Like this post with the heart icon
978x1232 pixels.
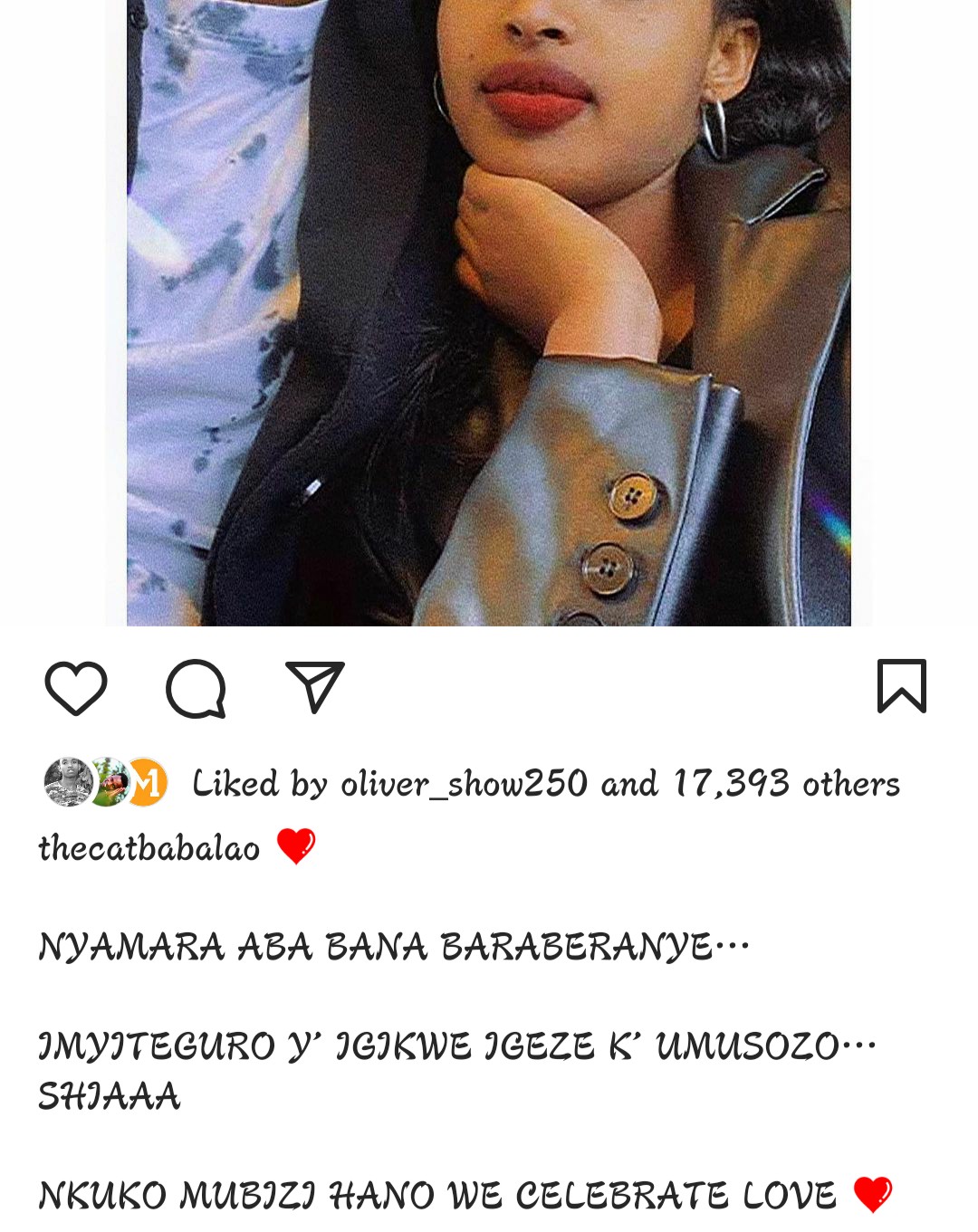76,688
